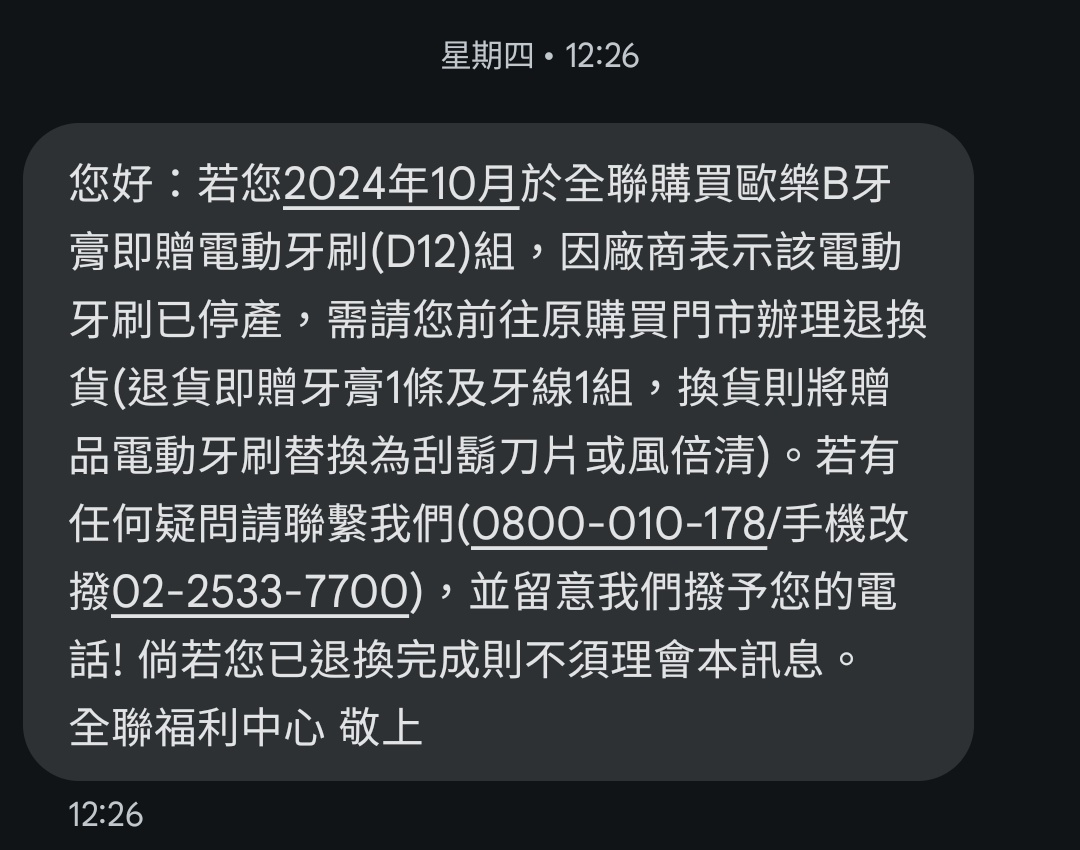Dial the mobile line 02-2533-7700

point(261,591)
